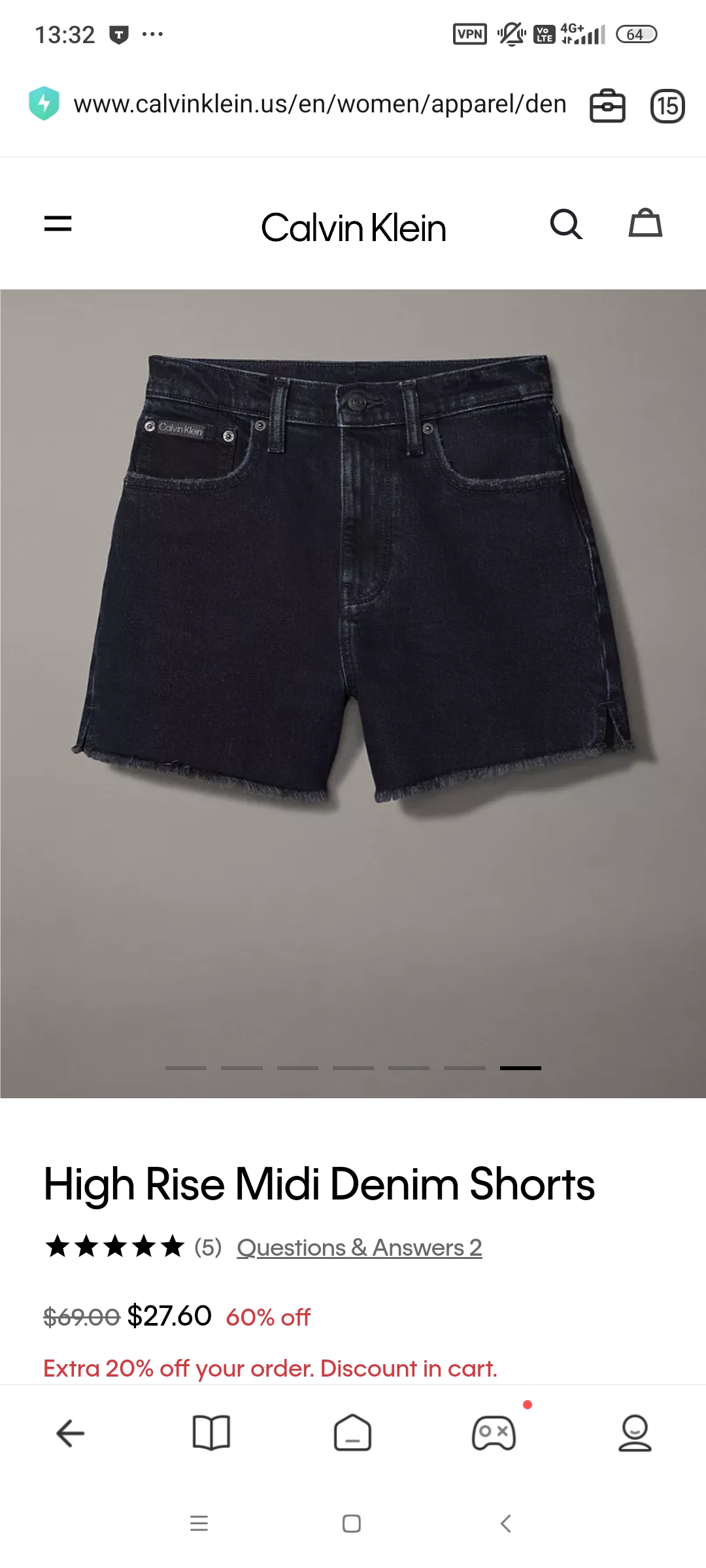Open the shopping bag
The height and width of the screenshot is (1568, 706).
(x=645, y=224)
